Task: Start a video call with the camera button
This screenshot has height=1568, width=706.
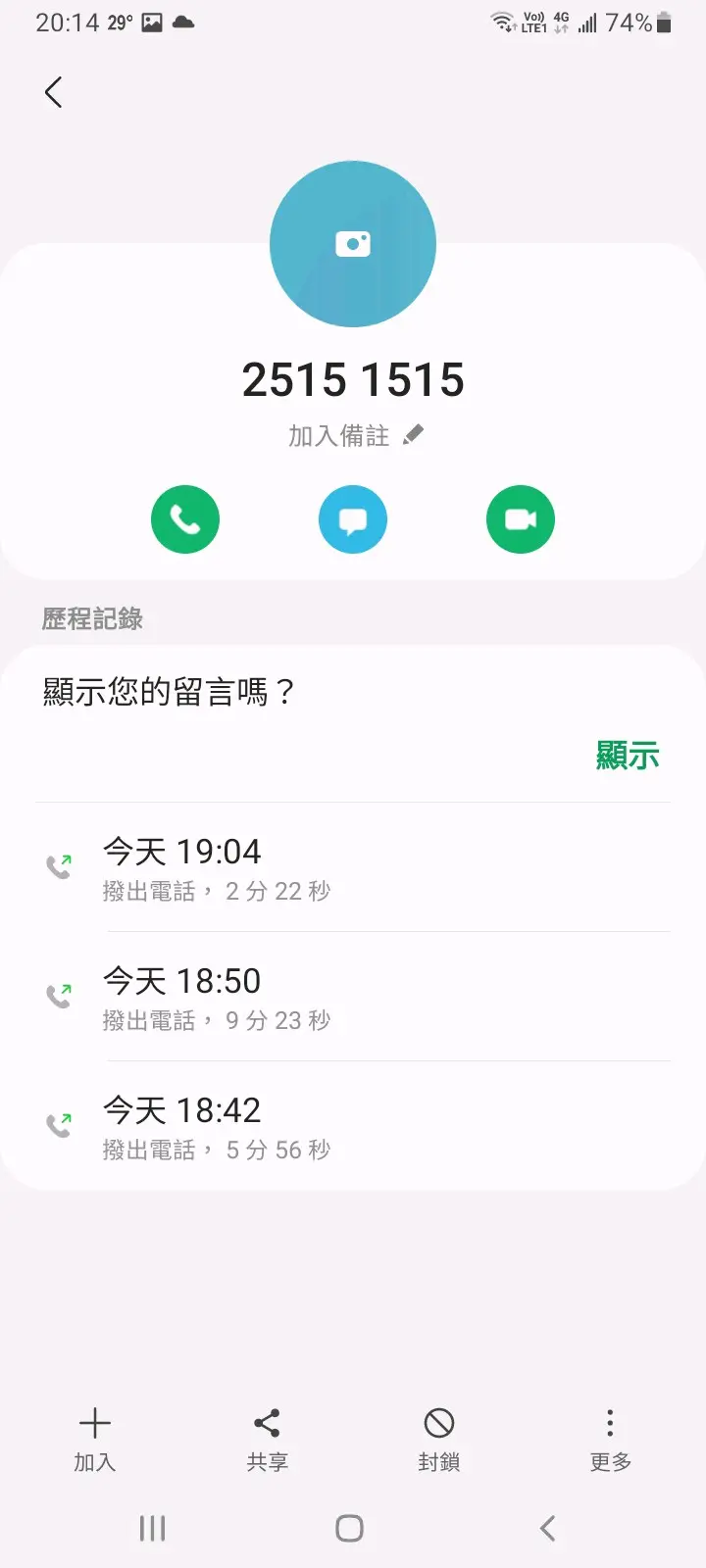Action: pyautogui.click(x=521, y=519)
